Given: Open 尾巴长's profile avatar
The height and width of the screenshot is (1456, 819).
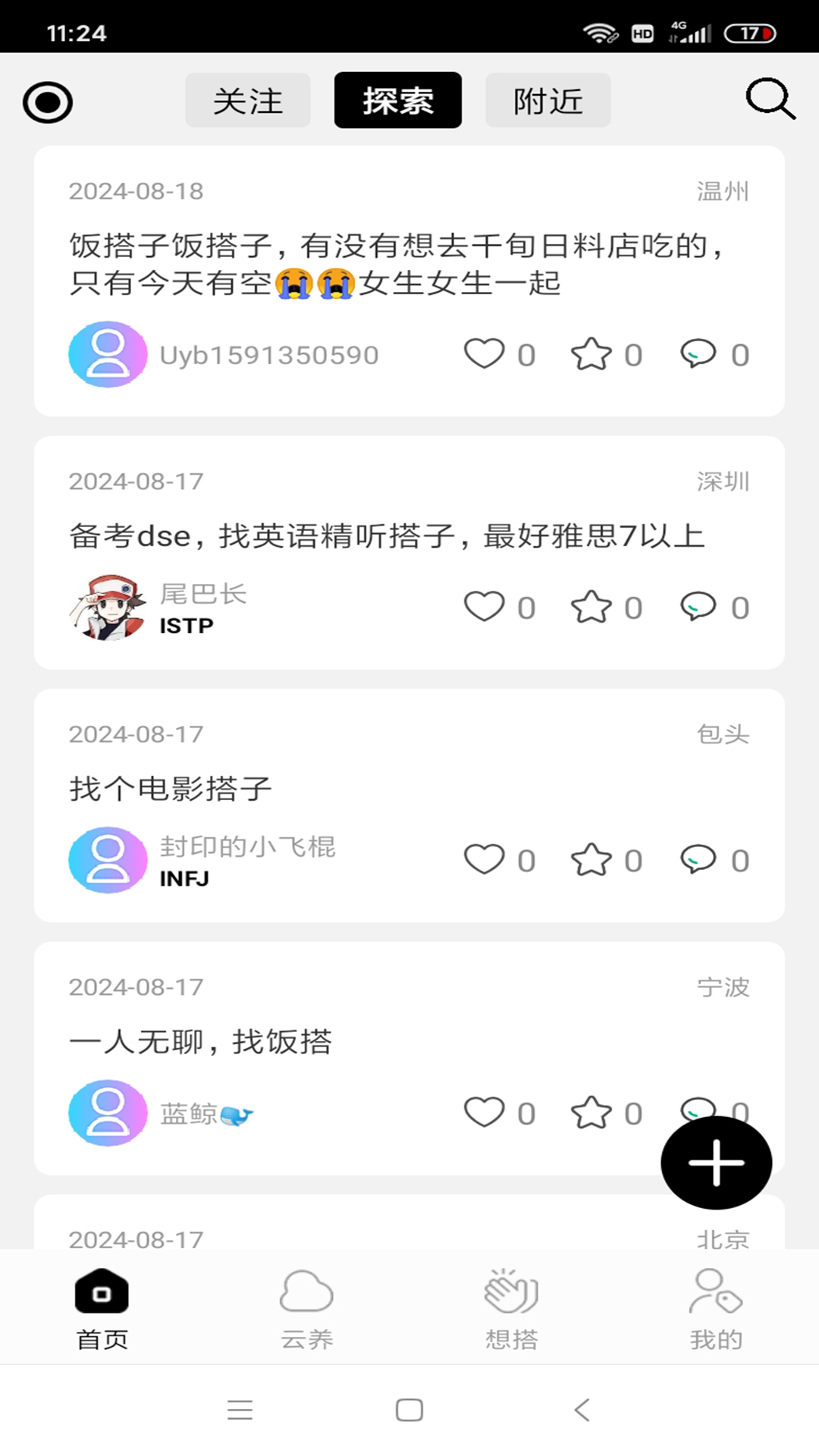Looking at the screenshot, I should (x=108, y=607).
